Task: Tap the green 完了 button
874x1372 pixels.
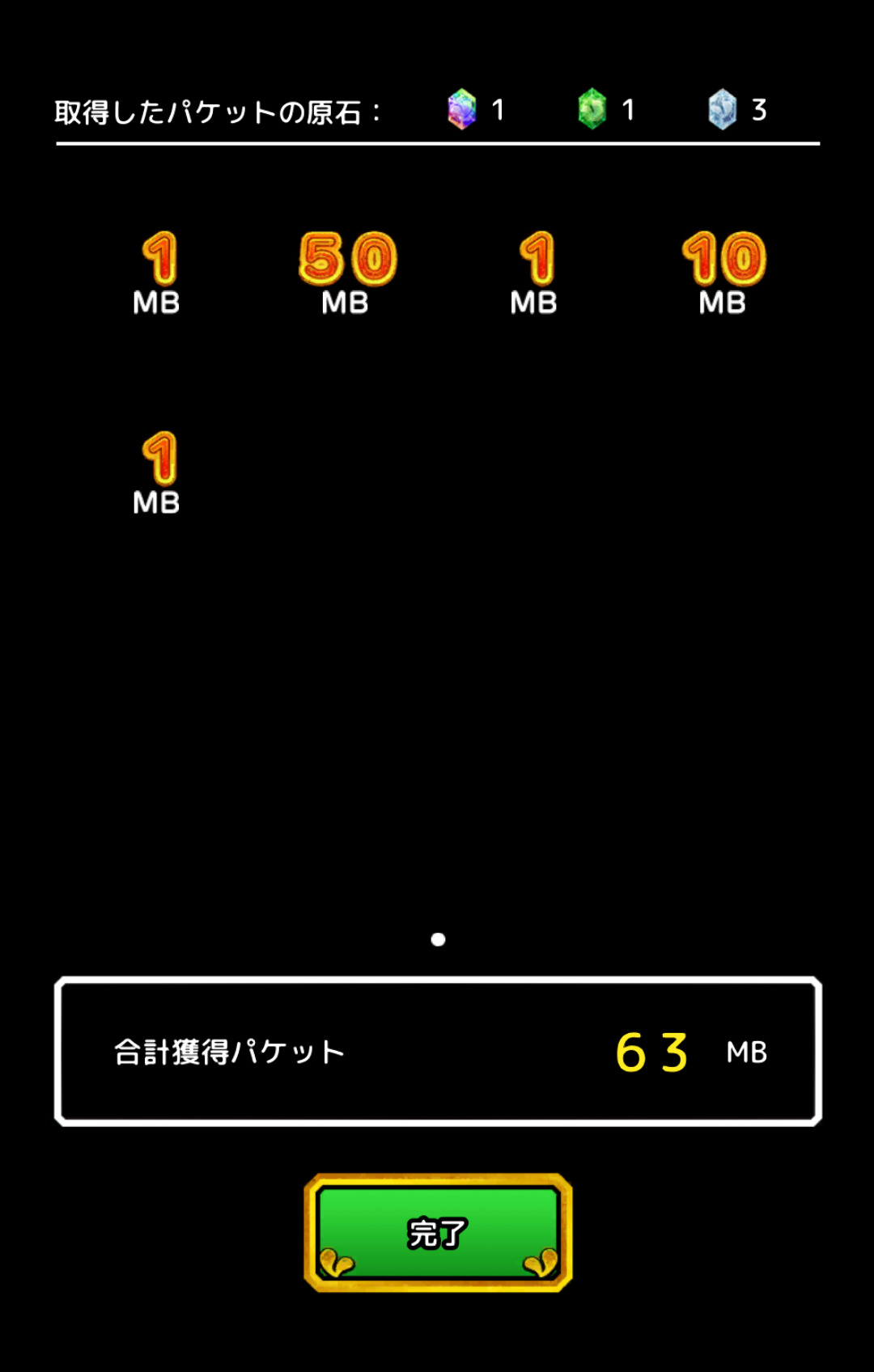Action: [438, 1232]
